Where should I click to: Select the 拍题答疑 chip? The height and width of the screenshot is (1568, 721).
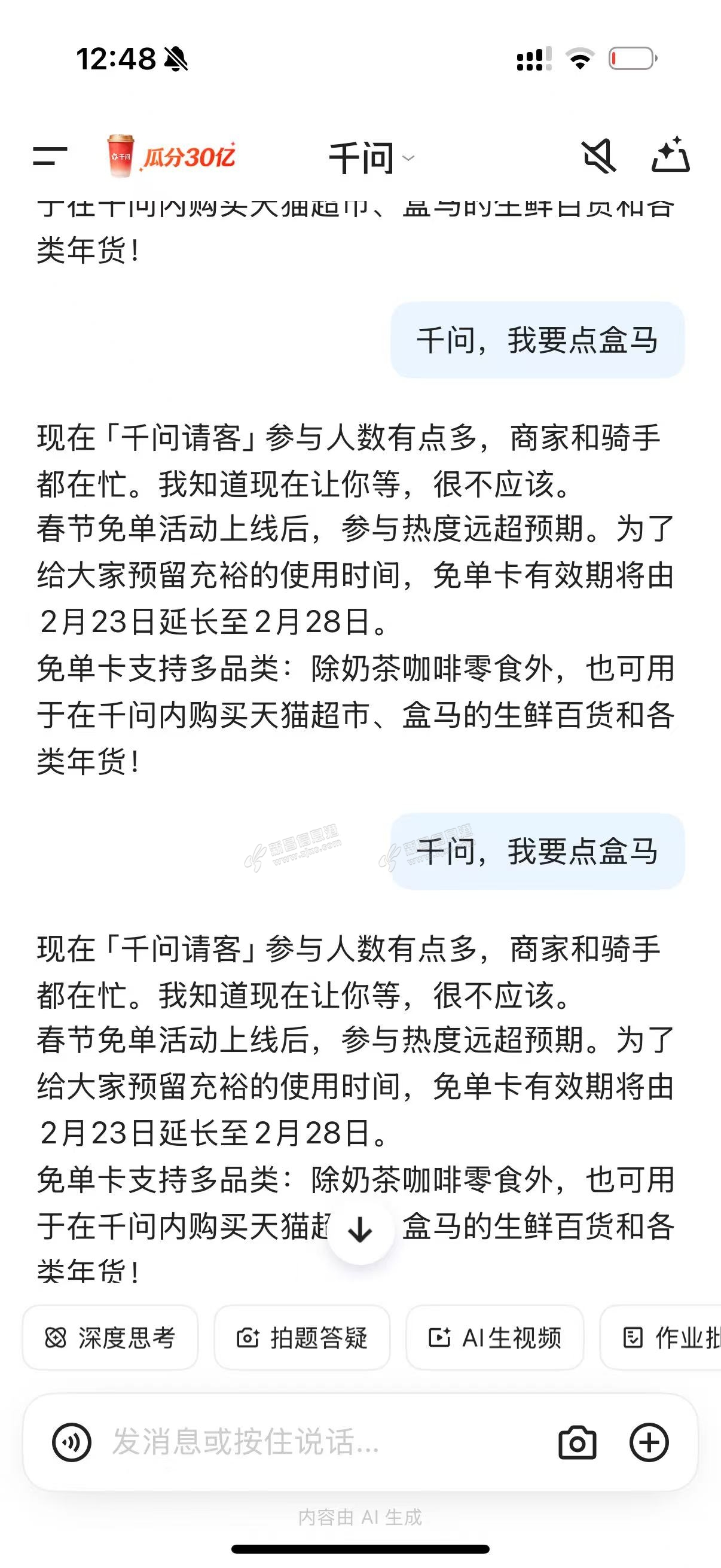click(302, 1337)
